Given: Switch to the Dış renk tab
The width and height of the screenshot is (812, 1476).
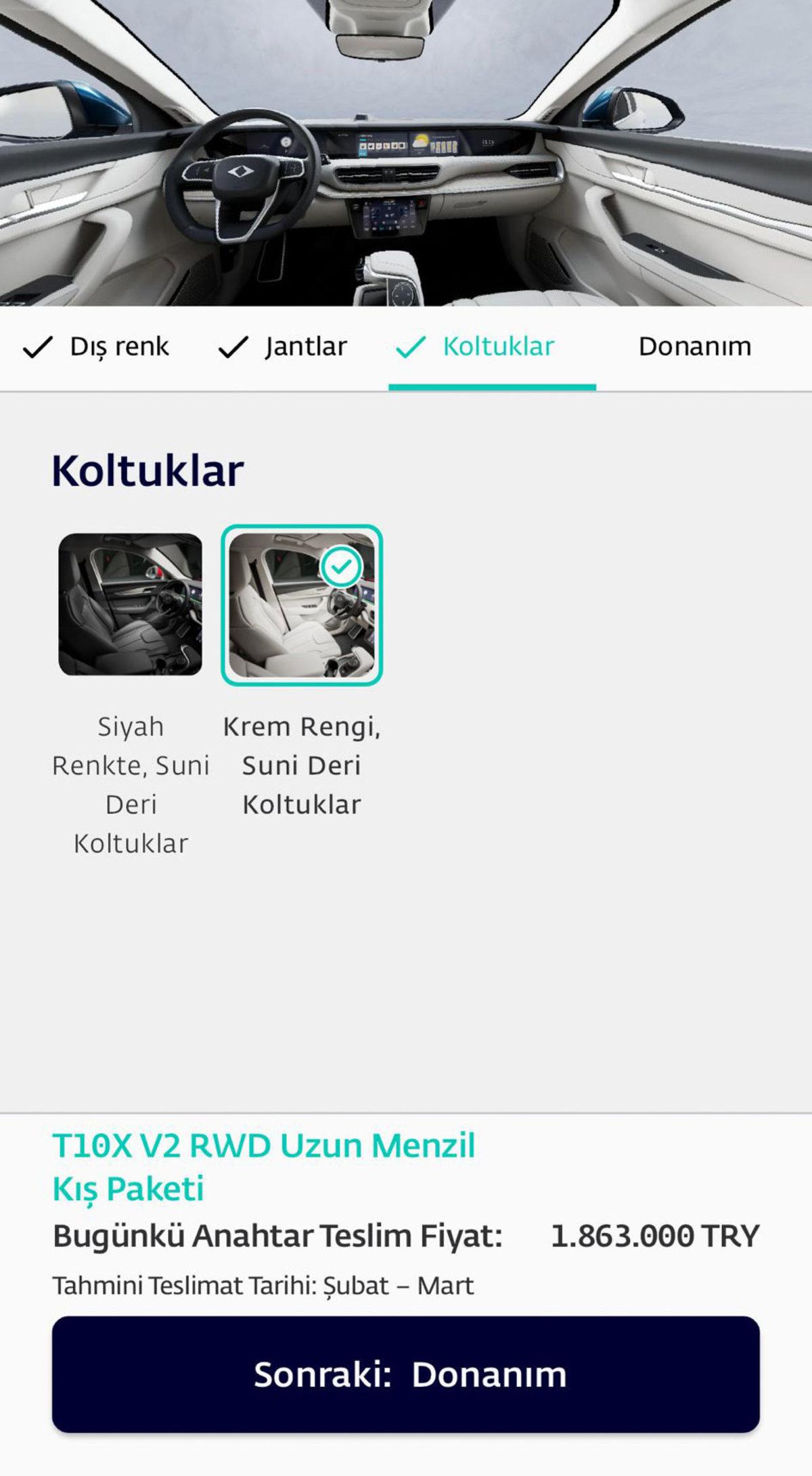Looking at the screenshot, I should pyautogui.click(x=97, y=347).
